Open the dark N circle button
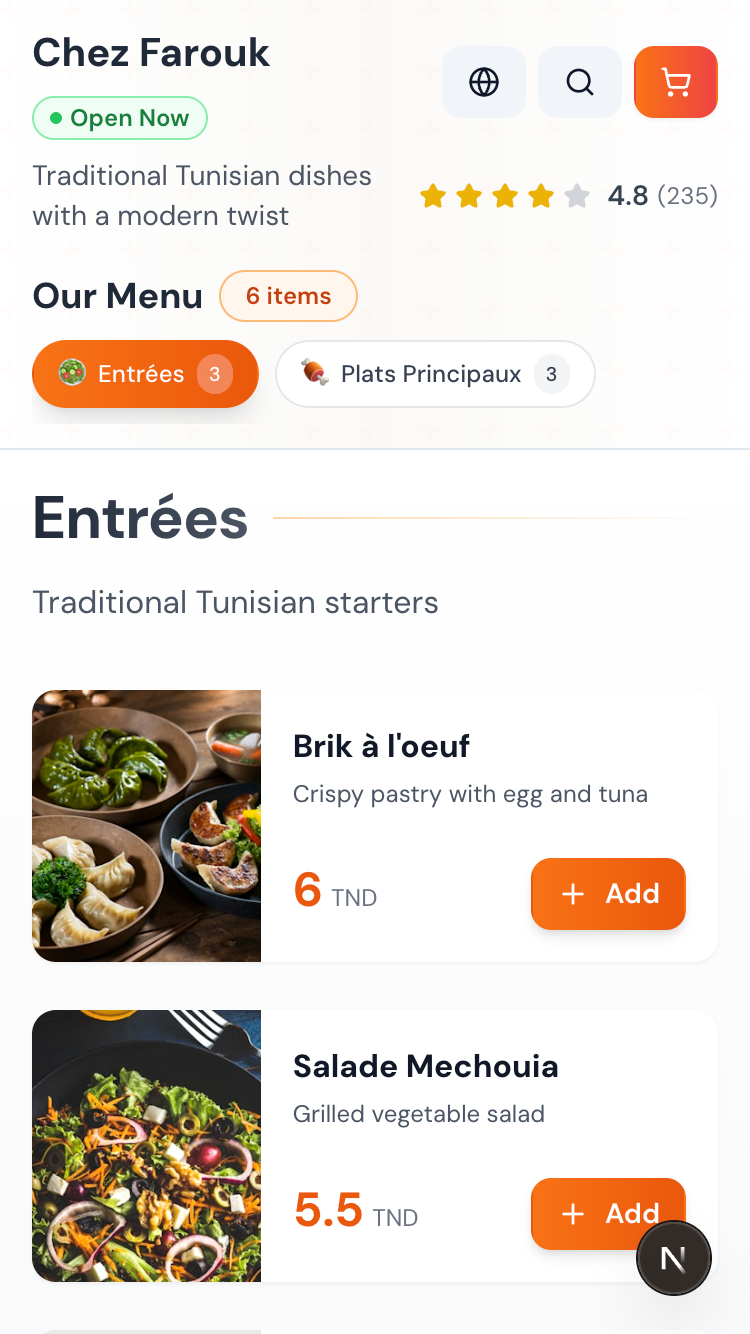The width and height of the screenshot is (750, 1334). 673,1257
